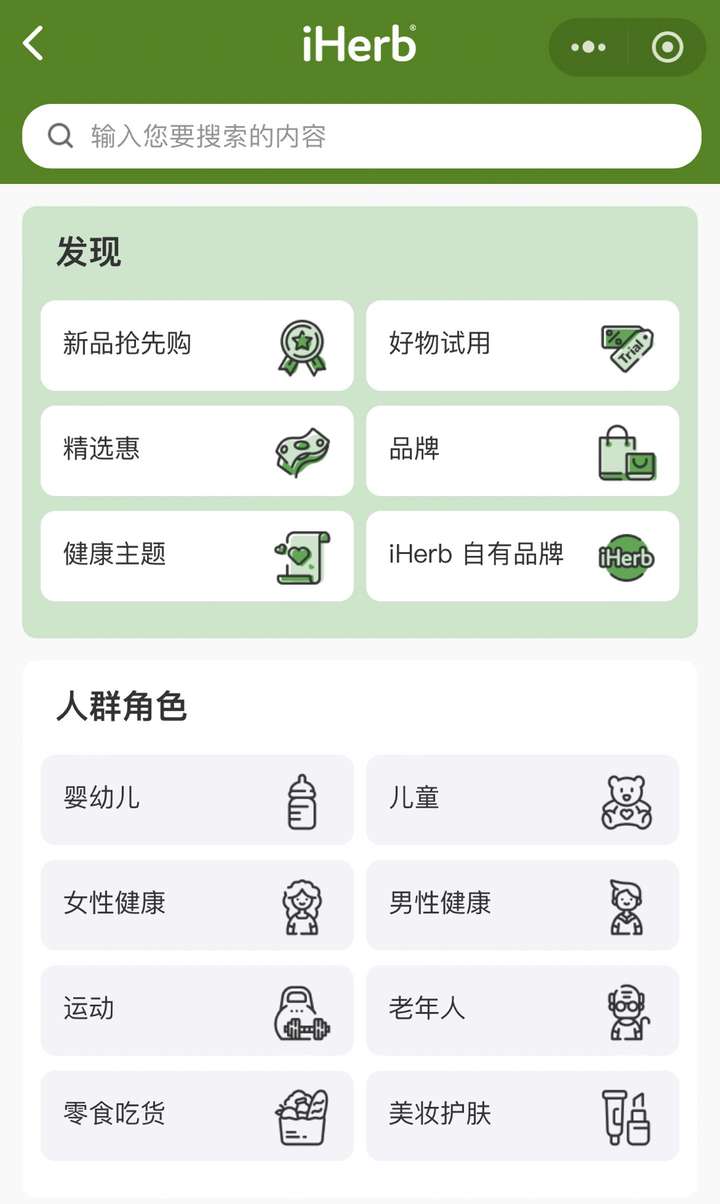Open 好物试用 card
Screen dimensions: 720x1204
(522, 345)
